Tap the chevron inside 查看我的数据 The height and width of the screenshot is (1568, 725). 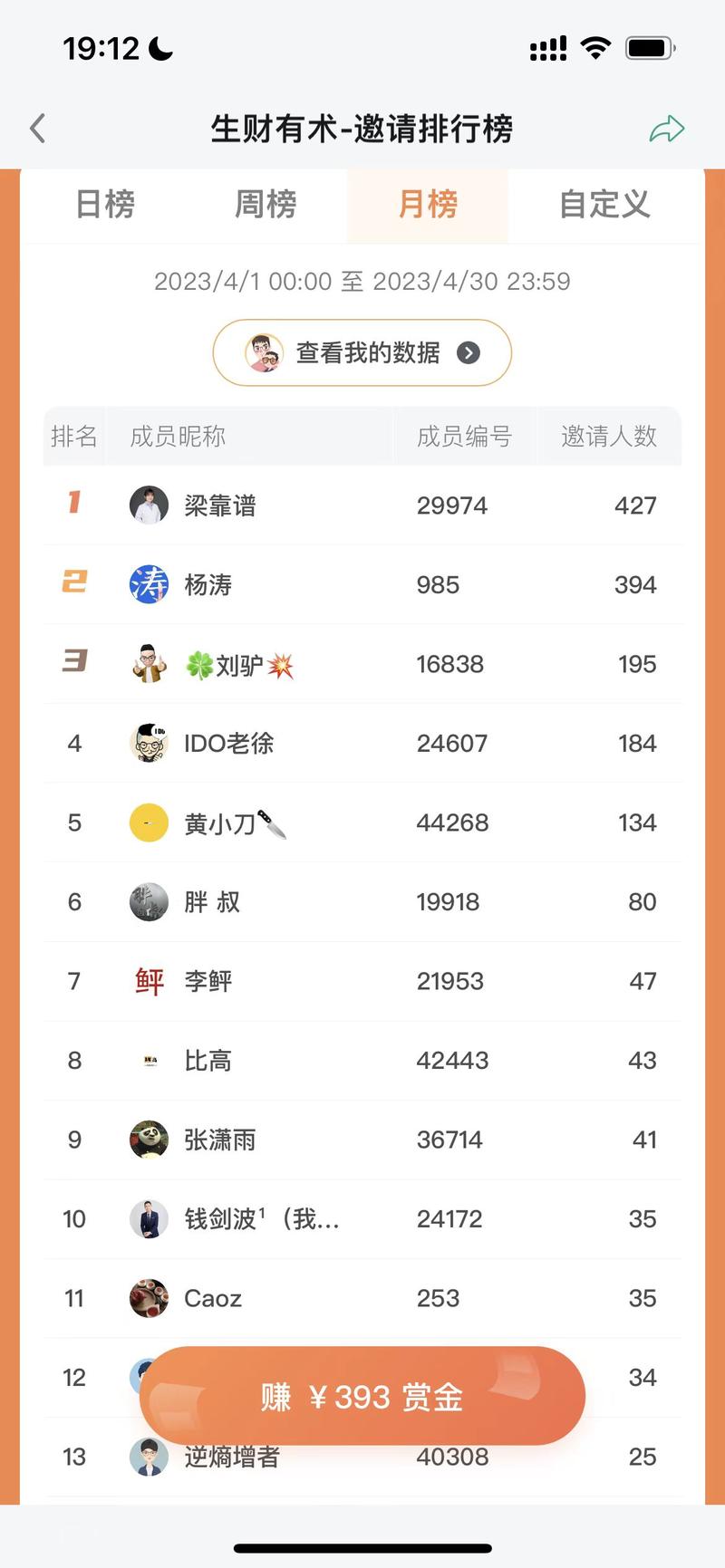[x=469, y=353]
